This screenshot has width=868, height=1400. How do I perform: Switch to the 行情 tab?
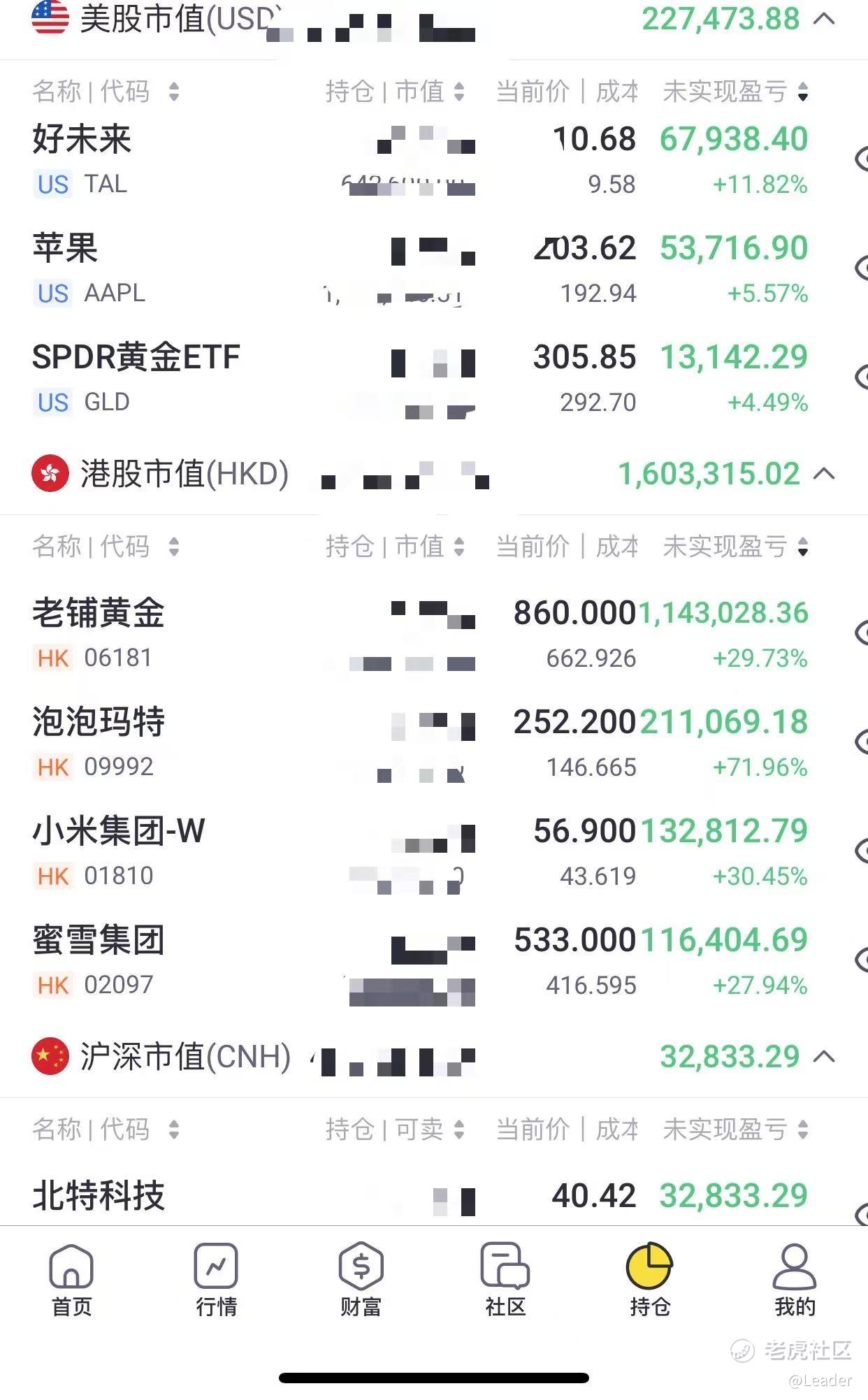tap(216, 1280)
